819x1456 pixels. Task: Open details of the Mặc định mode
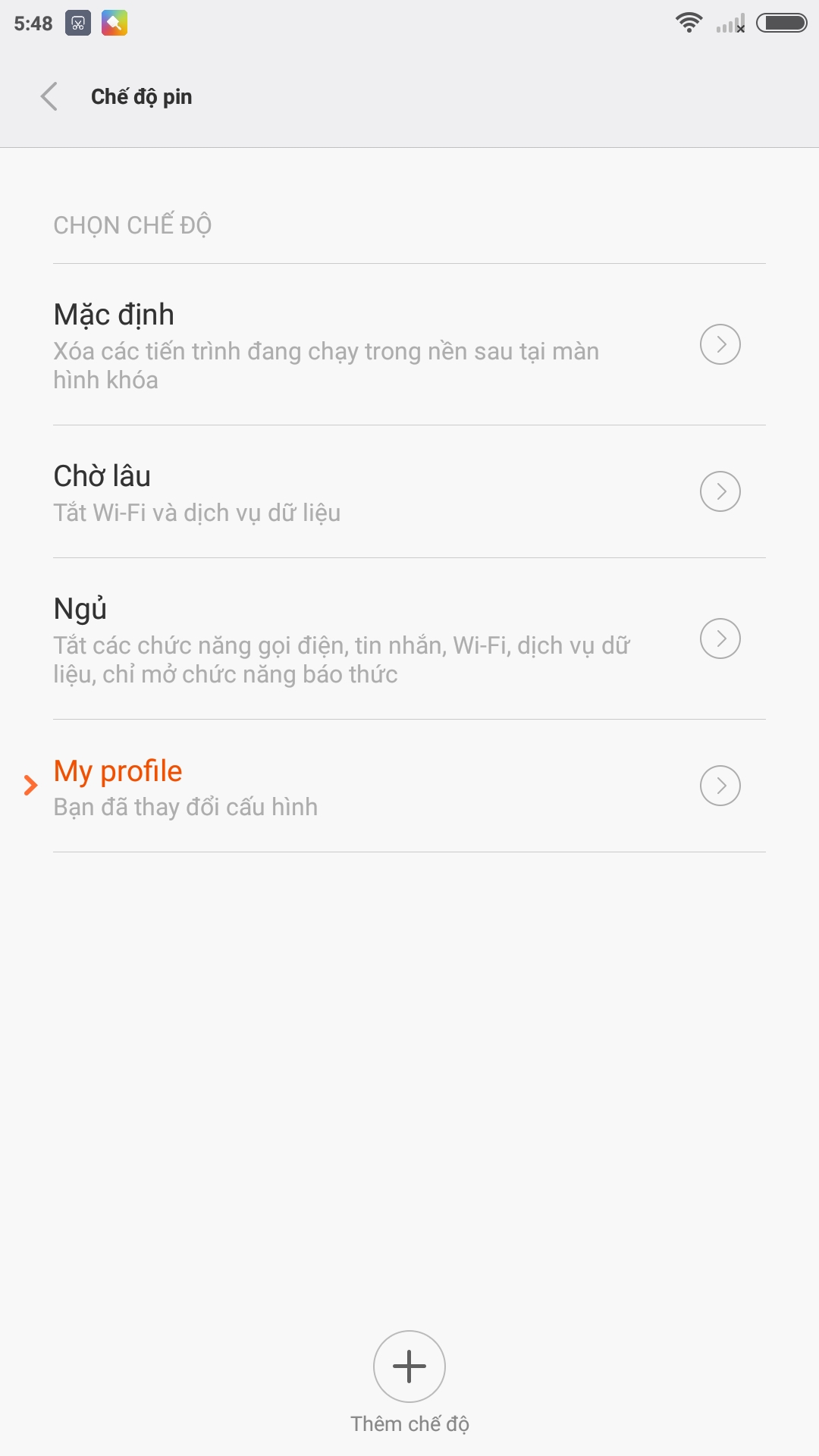[x=719, y=344]
